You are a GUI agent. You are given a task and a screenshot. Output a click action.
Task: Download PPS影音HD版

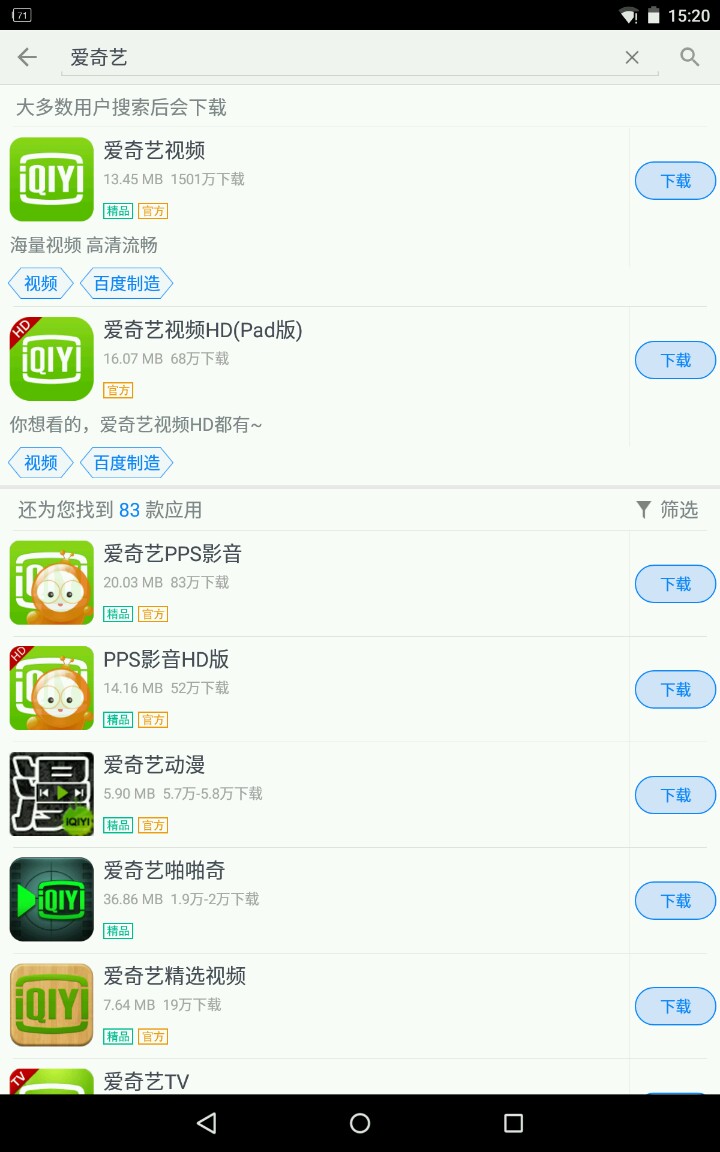pos(675,690)
